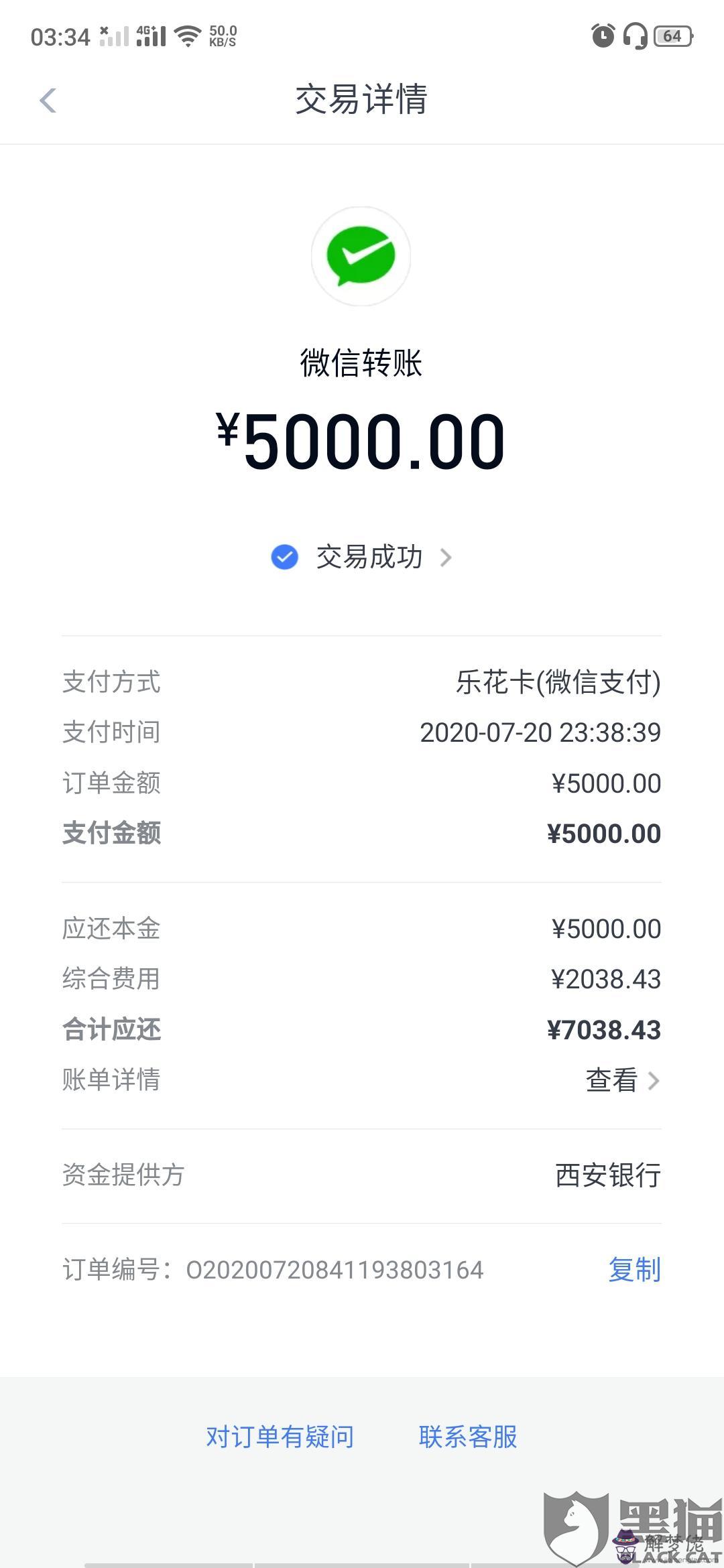Tap the back arrow to leave transaction details
The image size is (724, 1568).
tap(47, 101)
